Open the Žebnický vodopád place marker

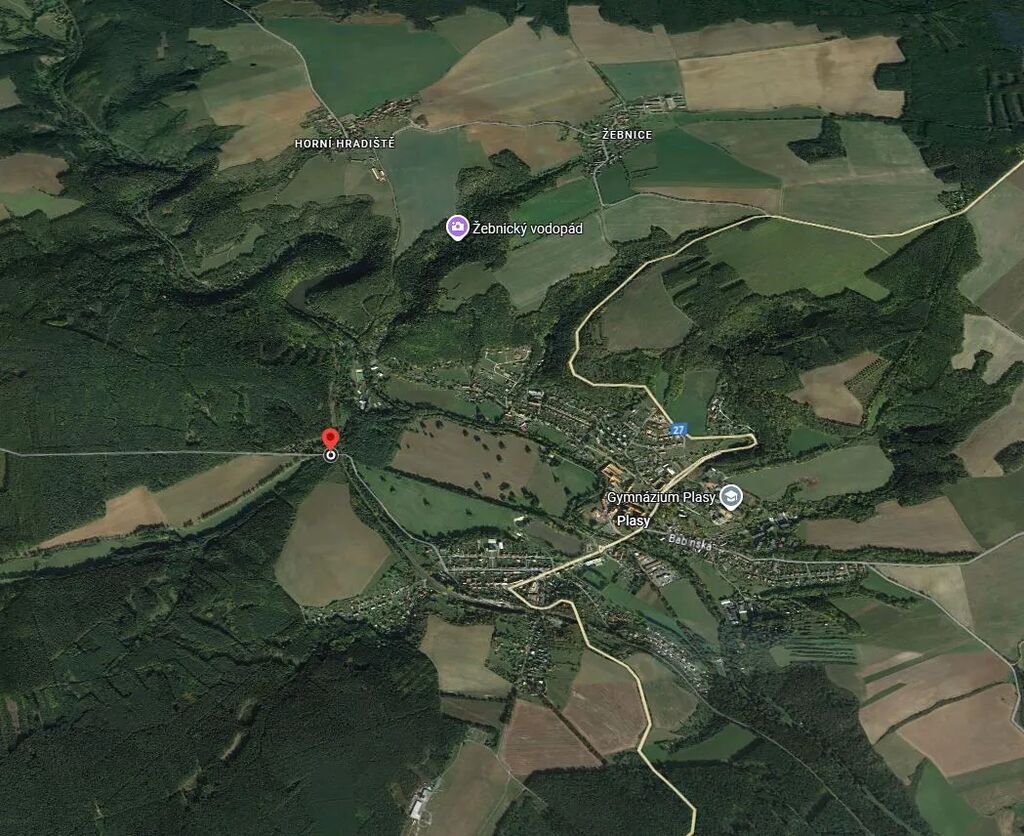[x=457, y=228]
